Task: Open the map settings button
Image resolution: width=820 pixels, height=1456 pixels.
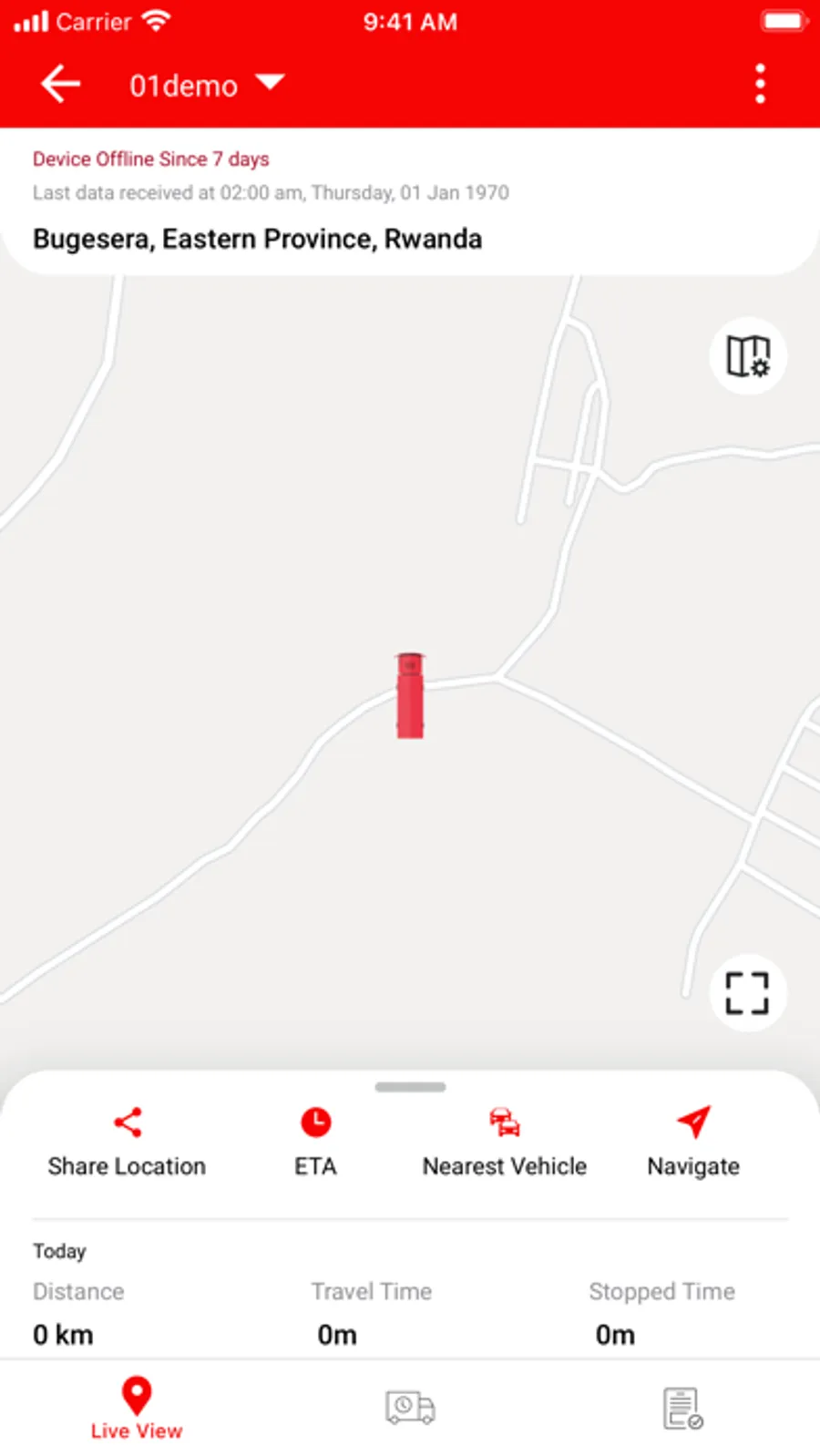Action: (748, 355)
